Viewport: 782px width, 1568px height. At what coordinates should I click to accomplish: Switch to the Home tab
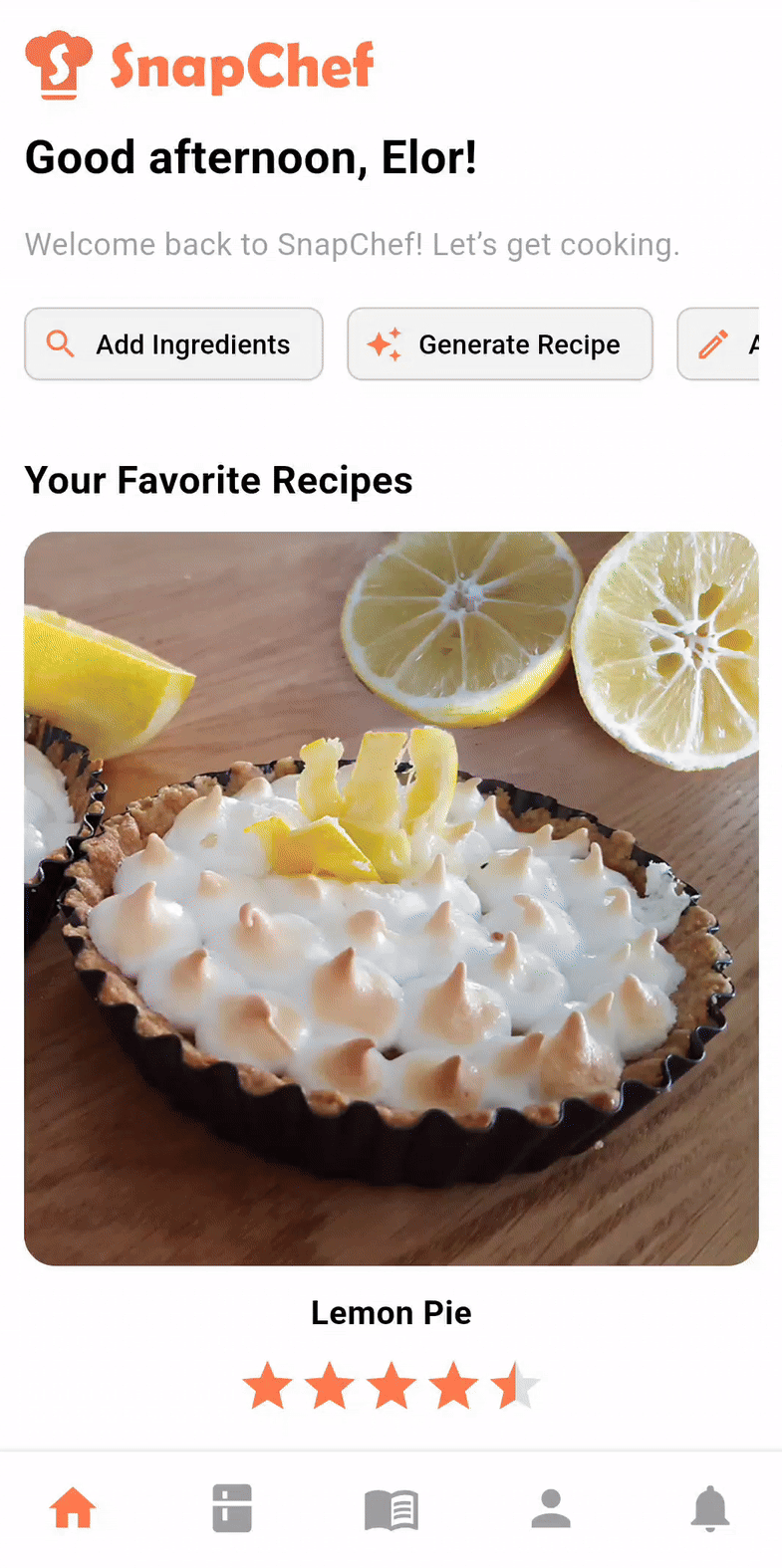(74, 1507)
